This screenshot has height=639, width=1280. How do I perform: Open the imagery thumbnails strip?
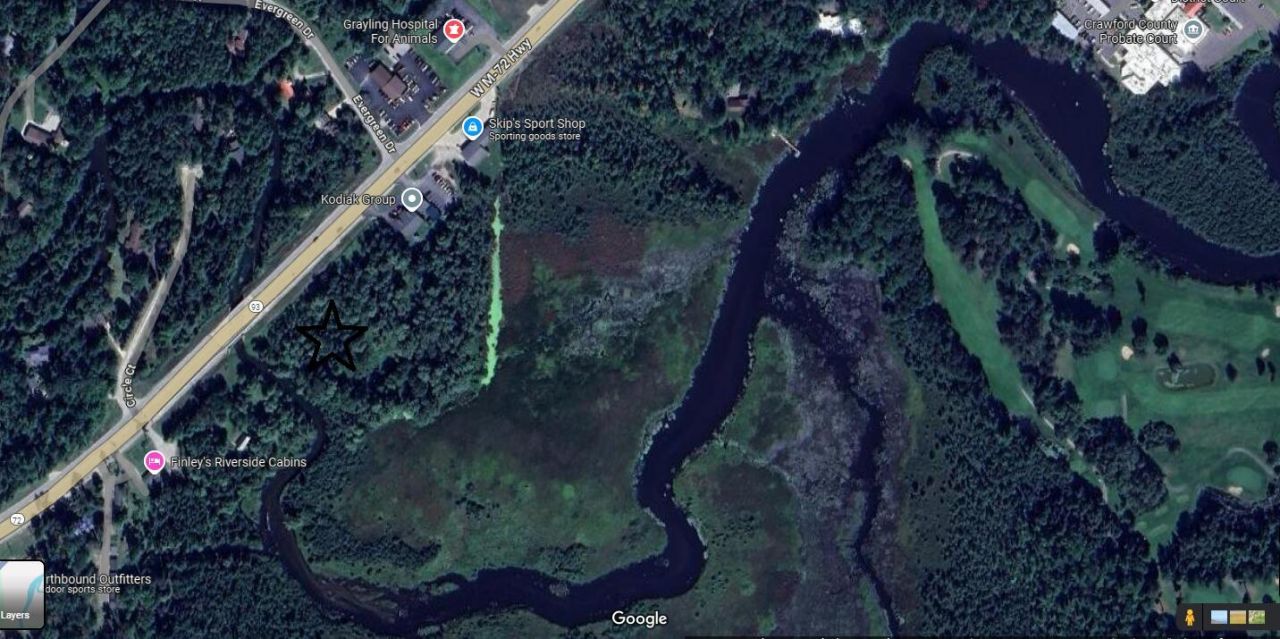tap(1237, 617)
